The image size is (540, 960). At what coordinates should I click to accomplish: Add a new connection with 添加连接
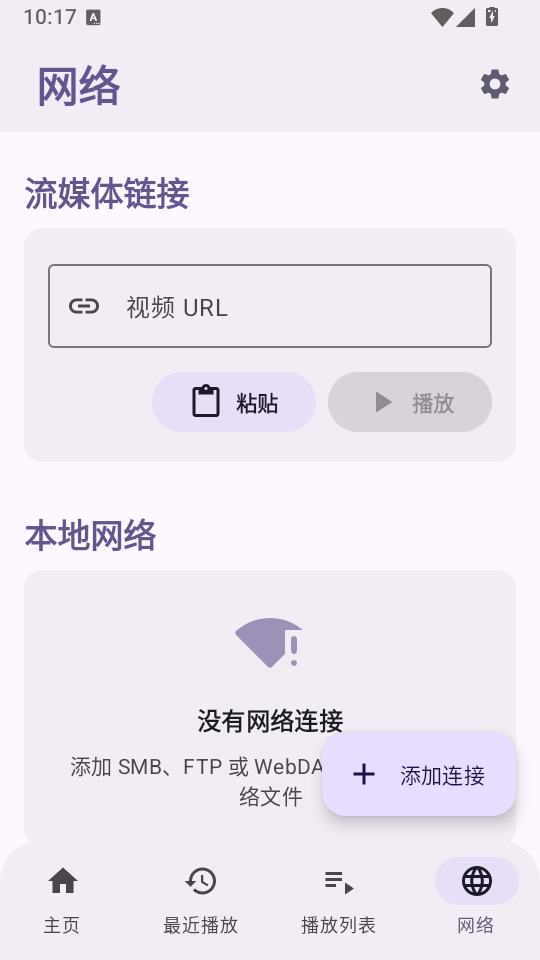pos(419,774)
